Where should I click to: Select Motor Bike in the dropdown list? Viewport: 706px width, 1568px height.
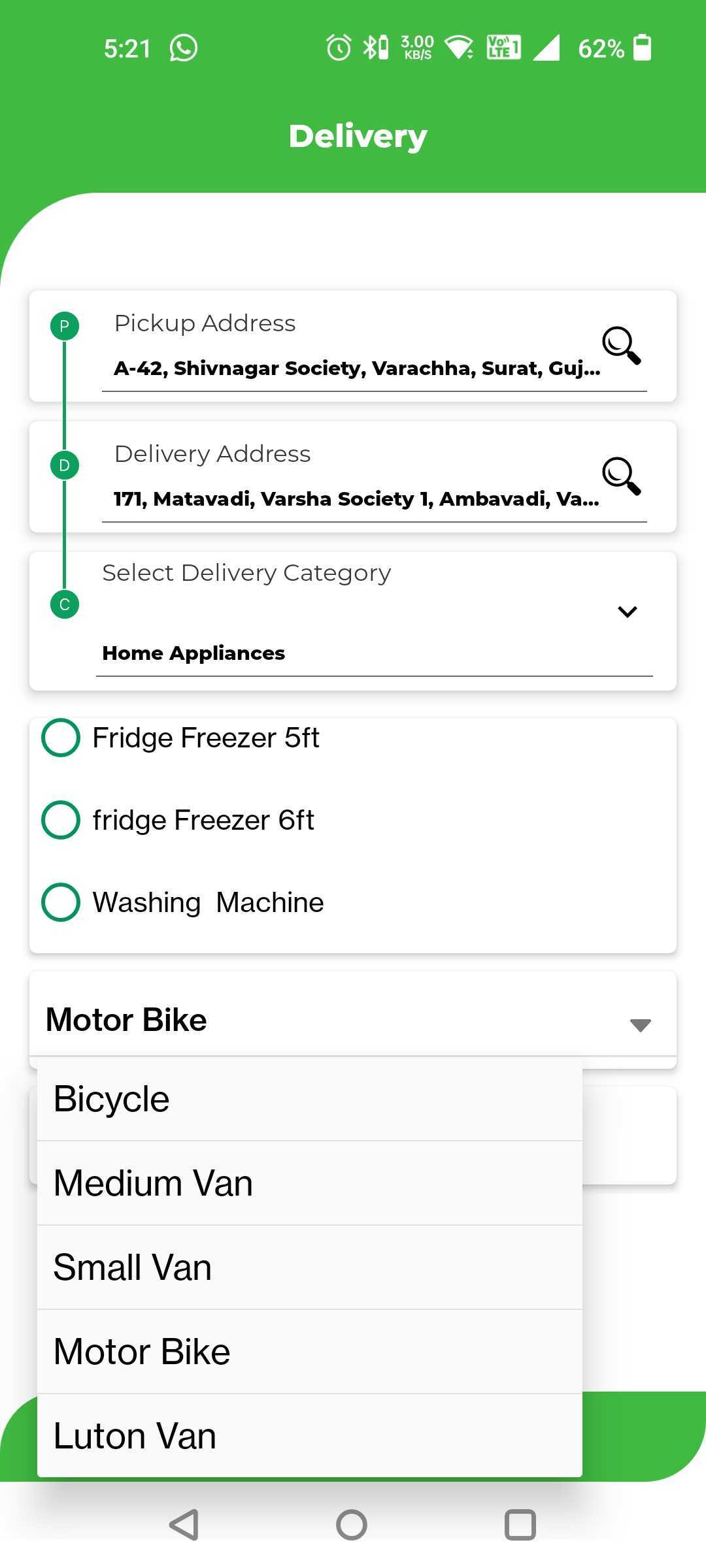[310, 1352]
